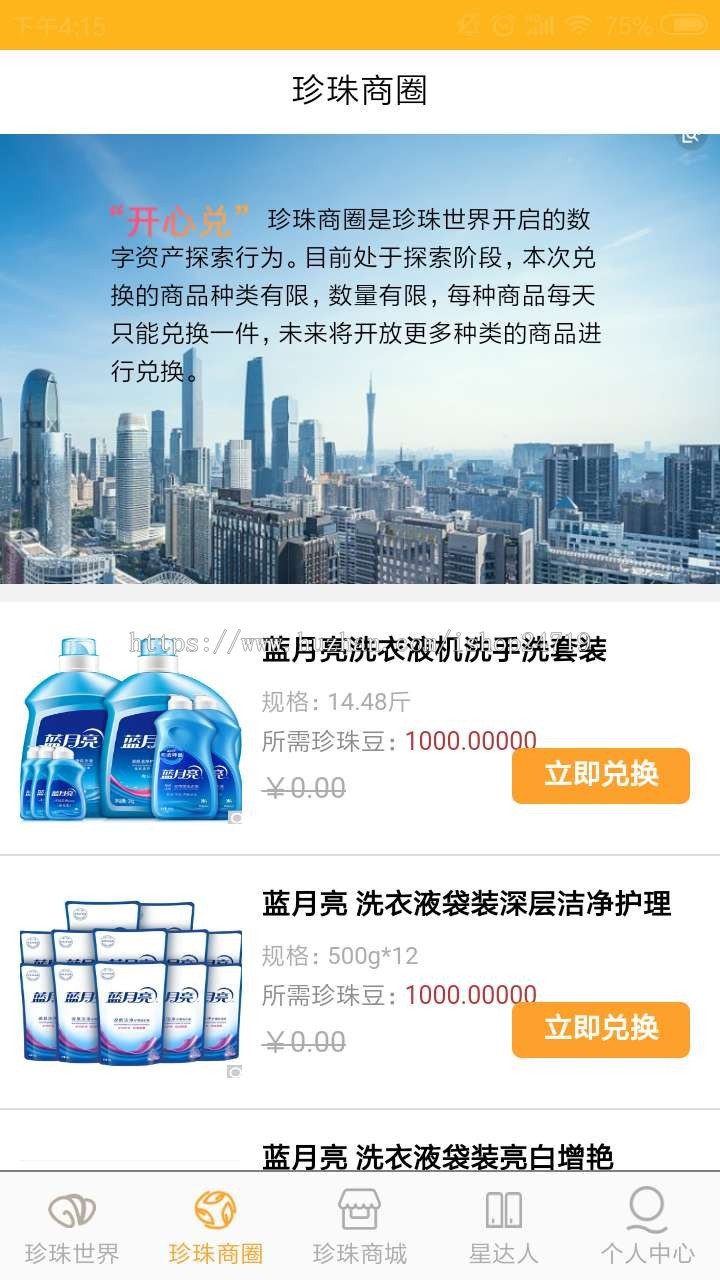The height and width of the screenshot is (1280, 720).
Task: Go to the 星达人 tab
Action: pos(503,1226)
